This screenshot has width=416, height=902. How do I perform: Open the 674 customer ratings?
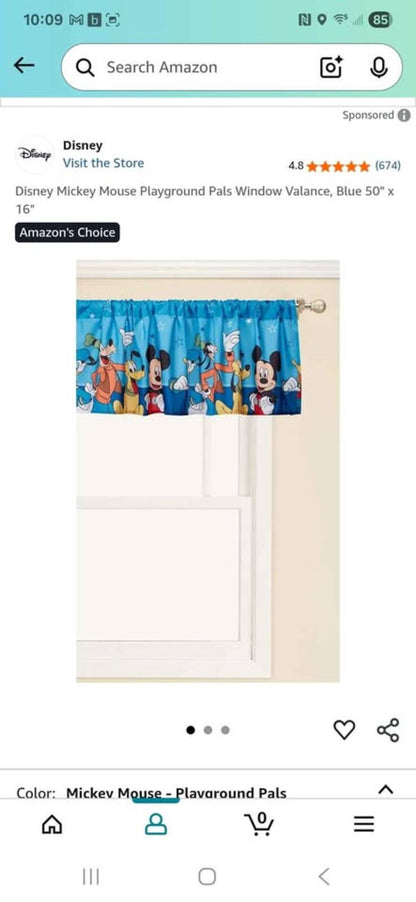388,166
